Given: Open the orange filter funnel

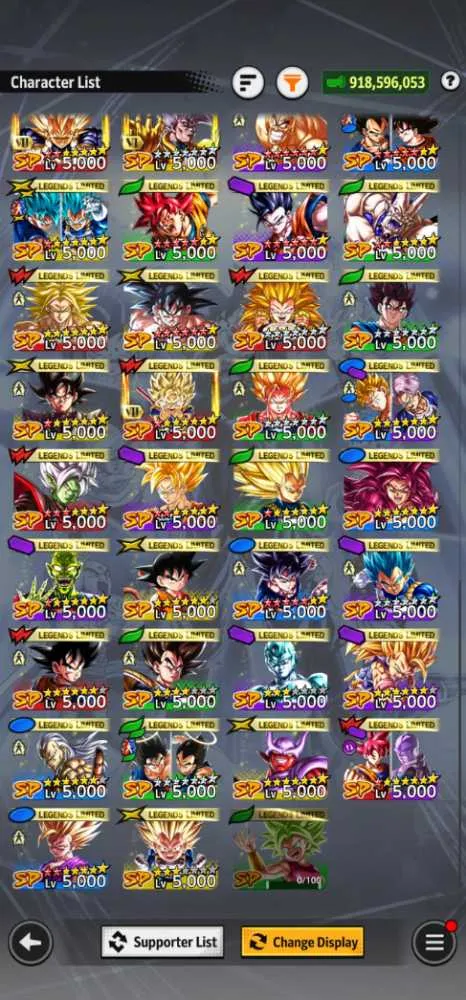Looking at the screenshot, I should 292,82.
